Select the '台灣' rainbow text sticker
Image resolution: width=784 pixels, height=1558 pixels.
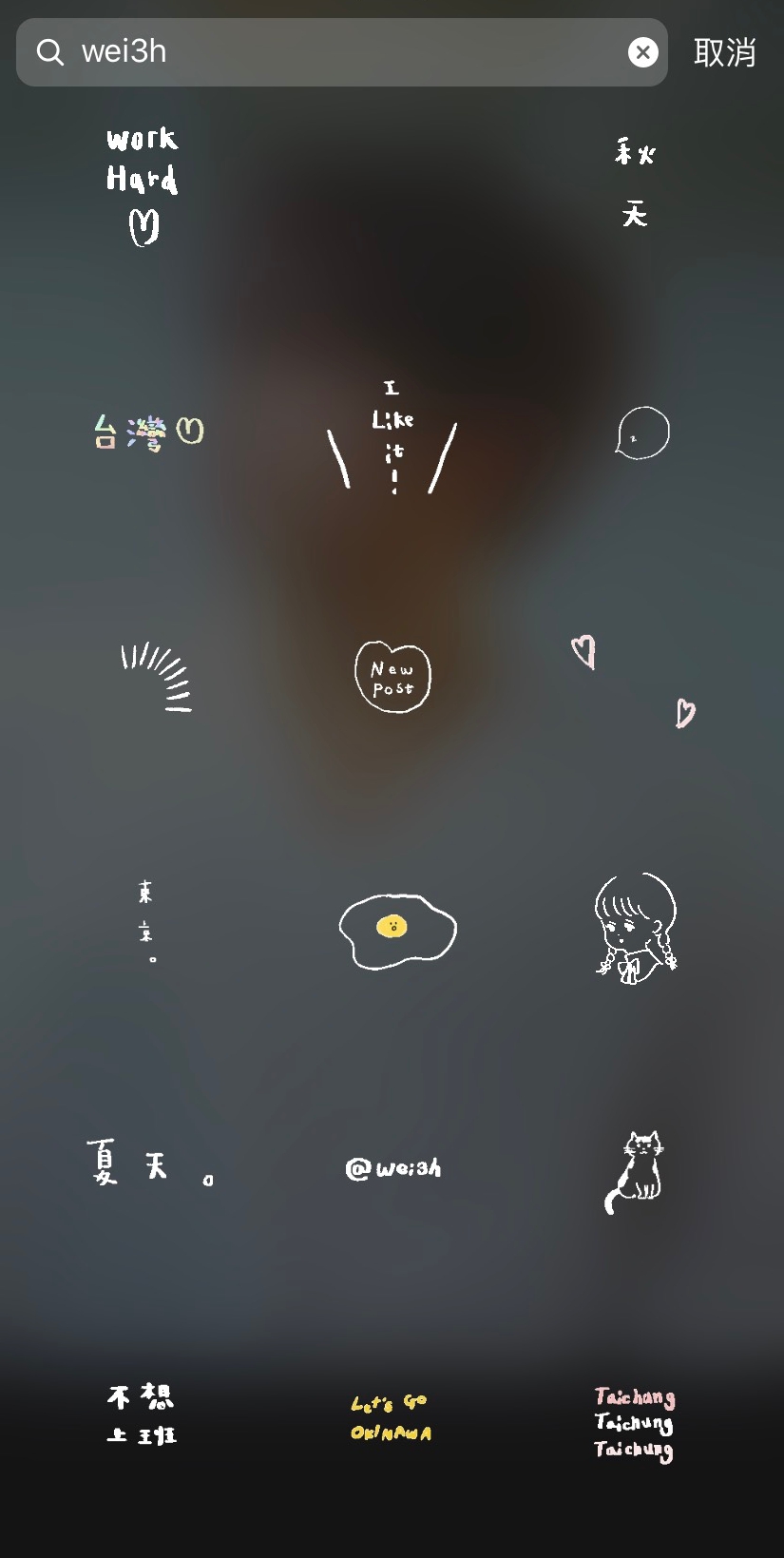pos(147,430)
